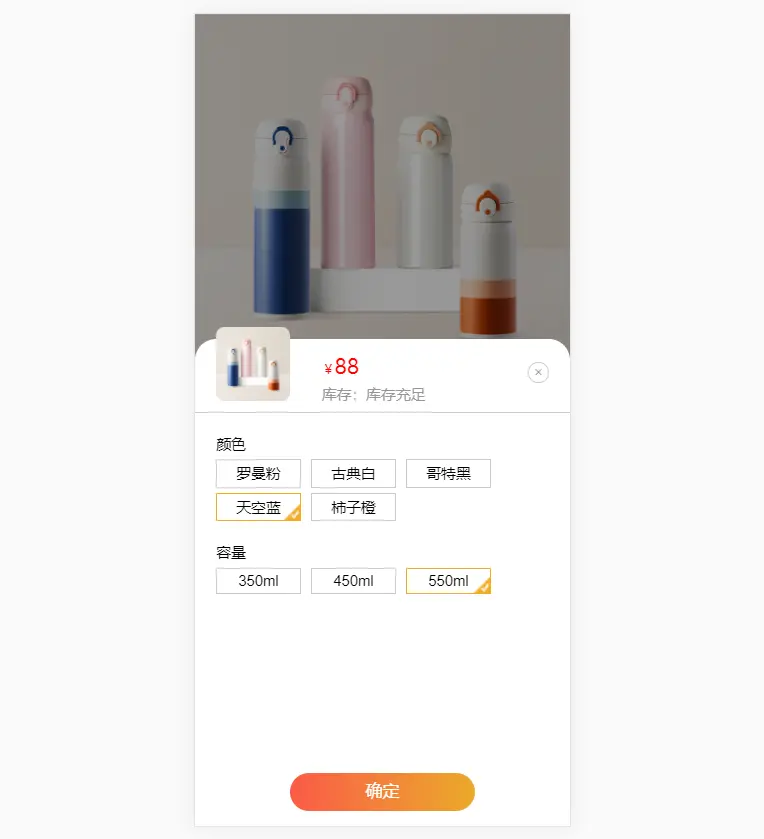Select the 柿子橙 color
The height and width of the screenshot is (839, 764).
353,508
